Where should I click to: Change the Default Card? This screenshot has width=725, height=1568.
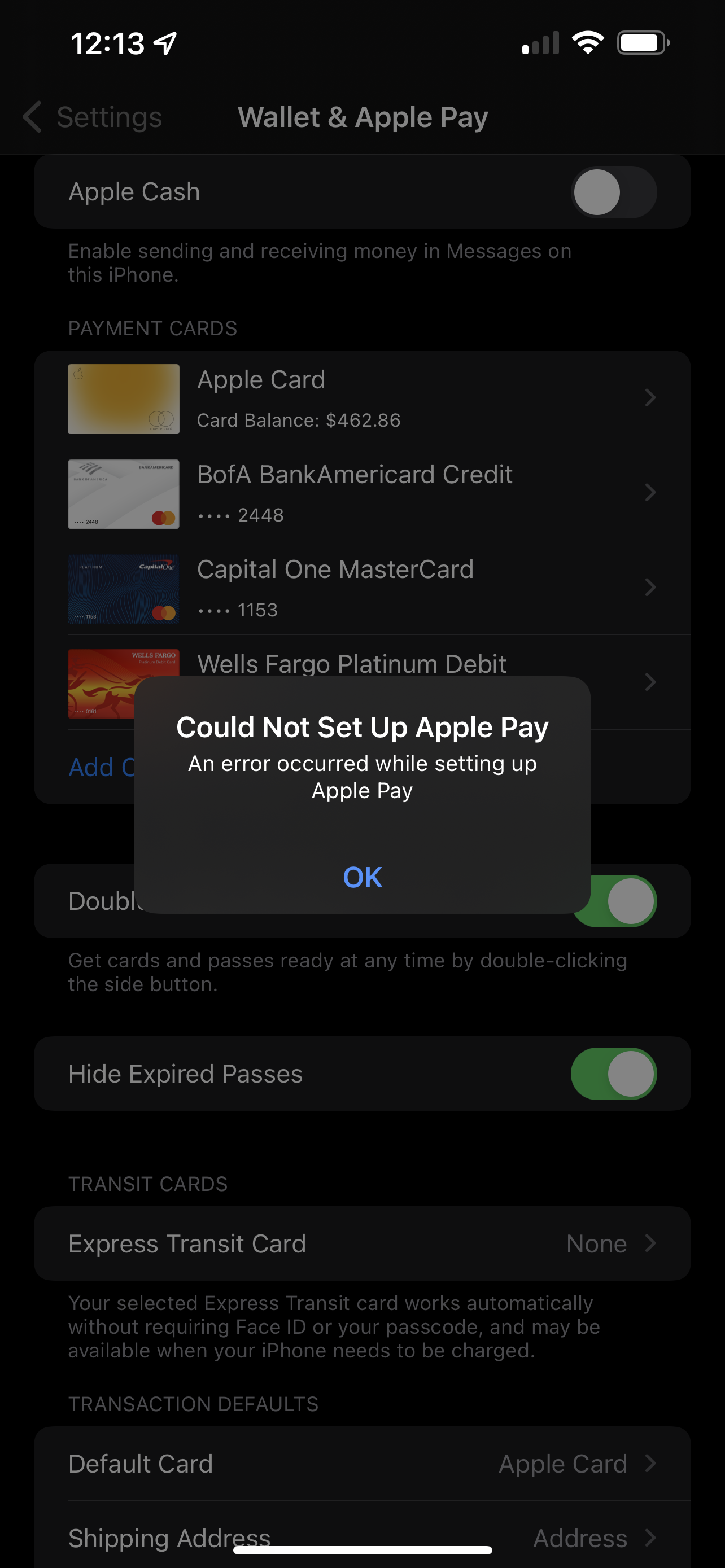tap(362, 1464)
